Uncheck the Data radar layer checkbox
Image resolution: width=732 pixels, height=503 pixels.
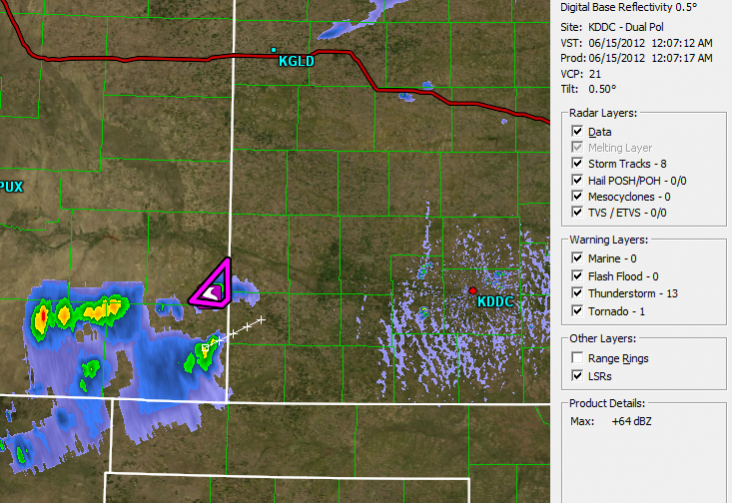577,132
